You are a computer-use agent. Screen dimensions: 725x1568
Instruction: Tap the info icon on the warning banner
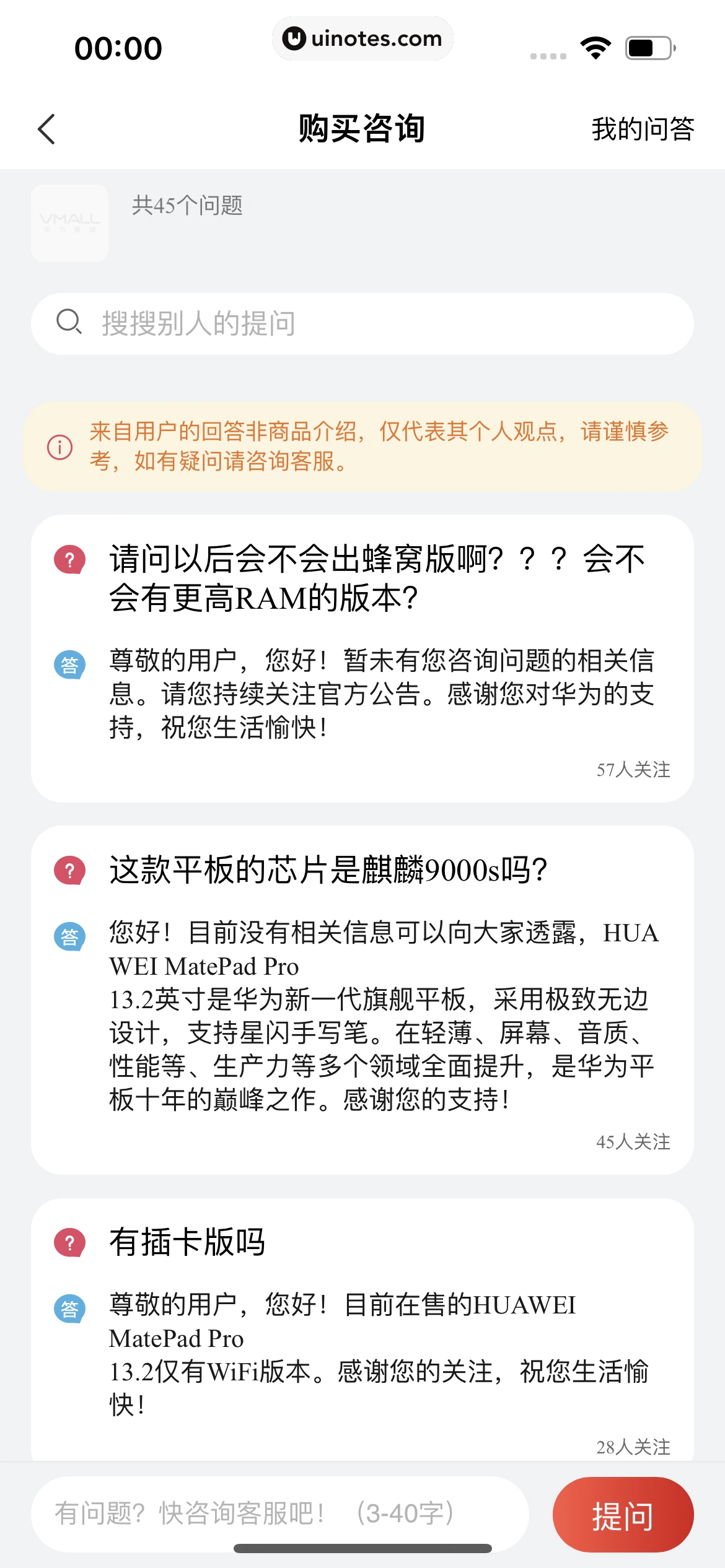pos(58,448)
